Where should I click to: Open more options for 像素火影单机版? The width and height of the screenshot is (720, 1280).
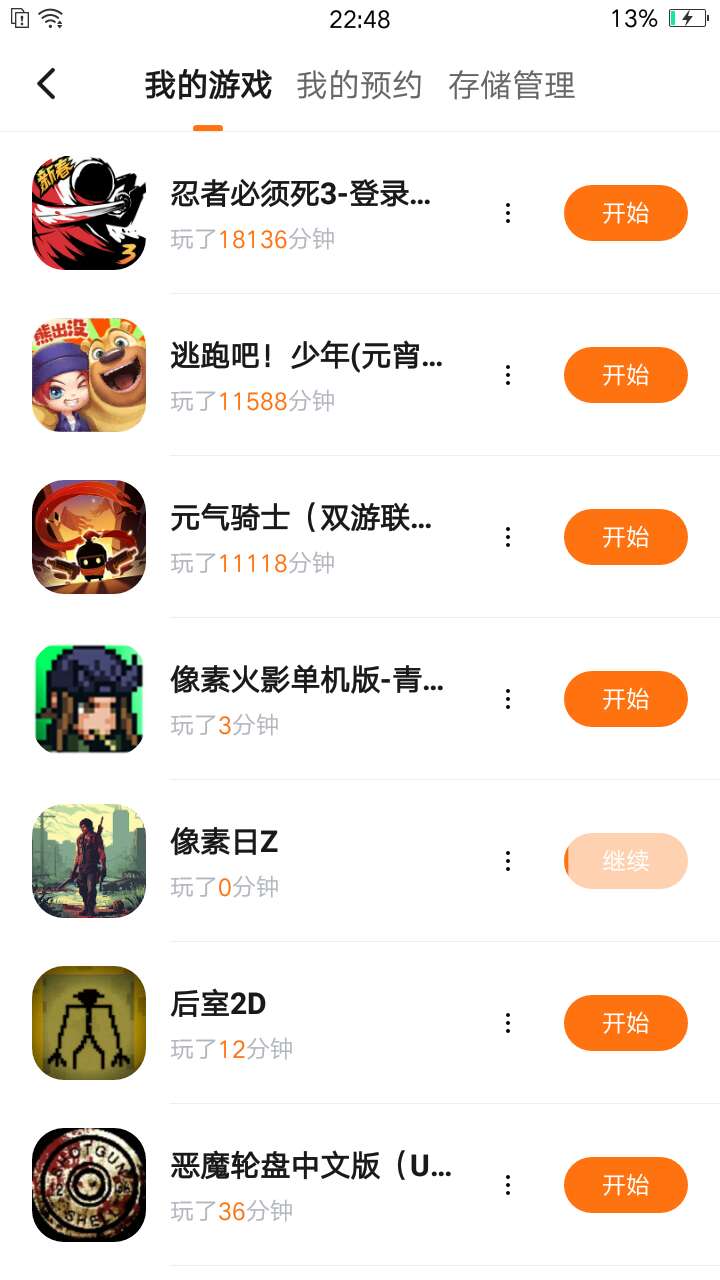508,699
